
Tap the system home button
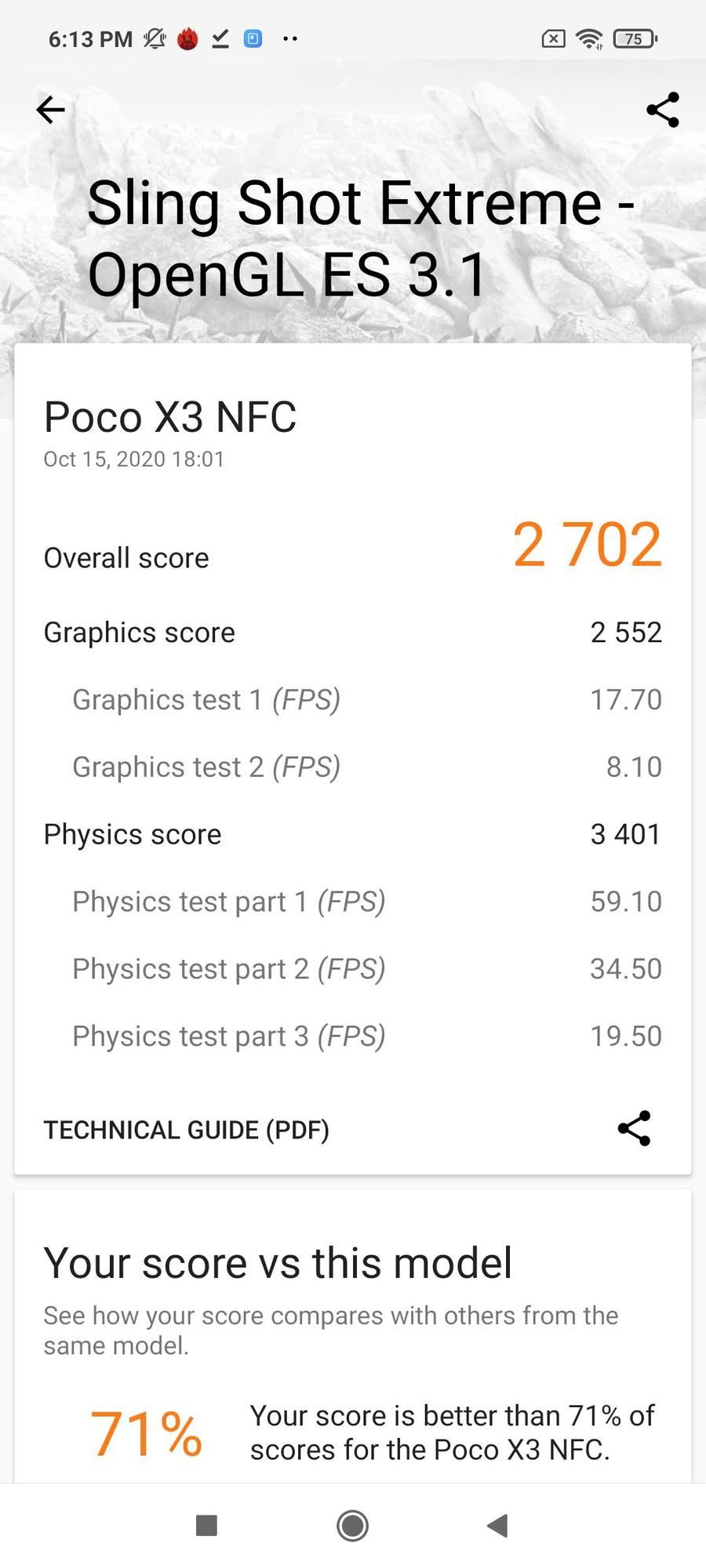point(352,1526)
